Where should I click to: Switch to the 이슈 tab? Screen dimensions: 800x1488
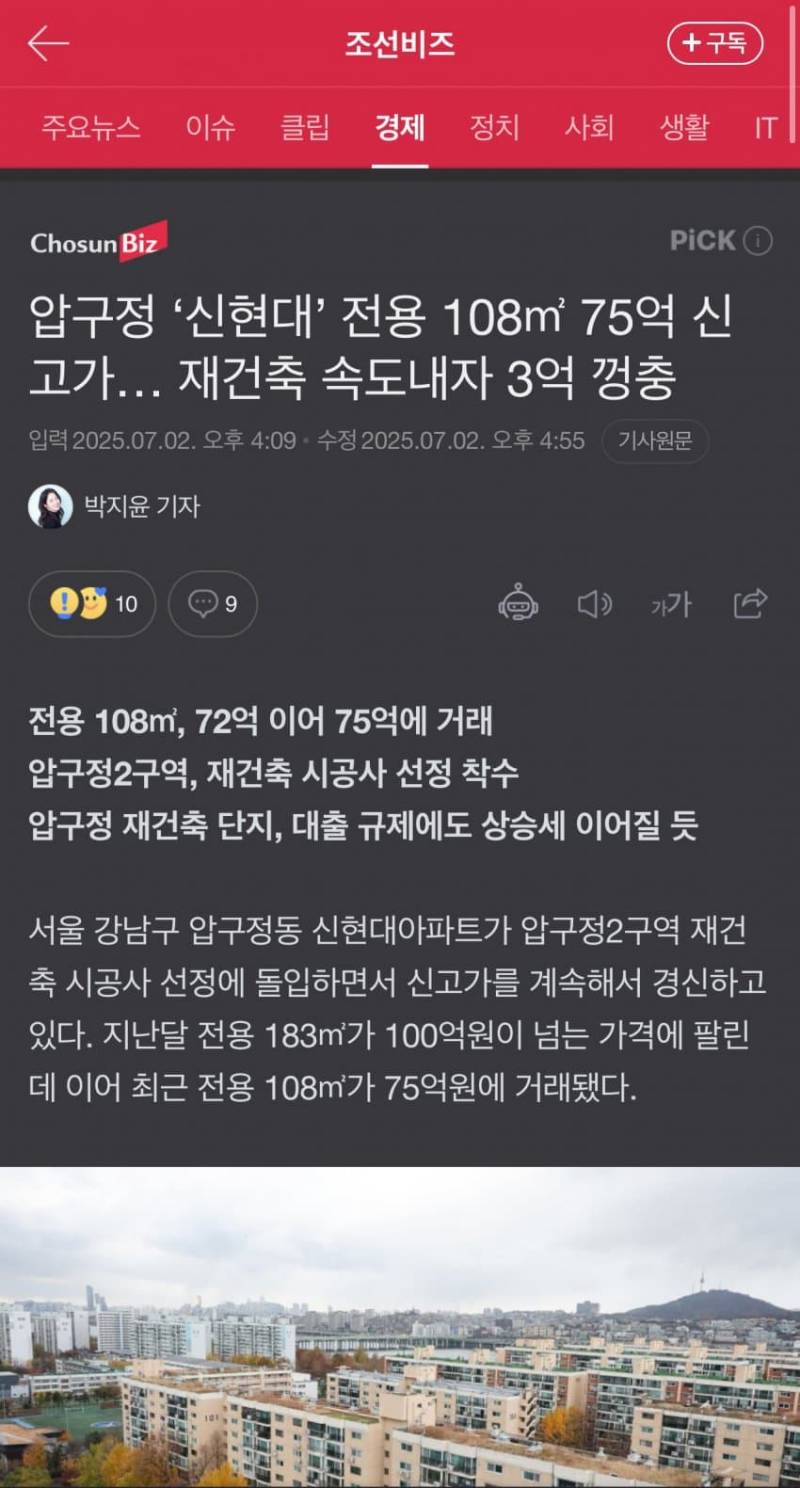211,128
